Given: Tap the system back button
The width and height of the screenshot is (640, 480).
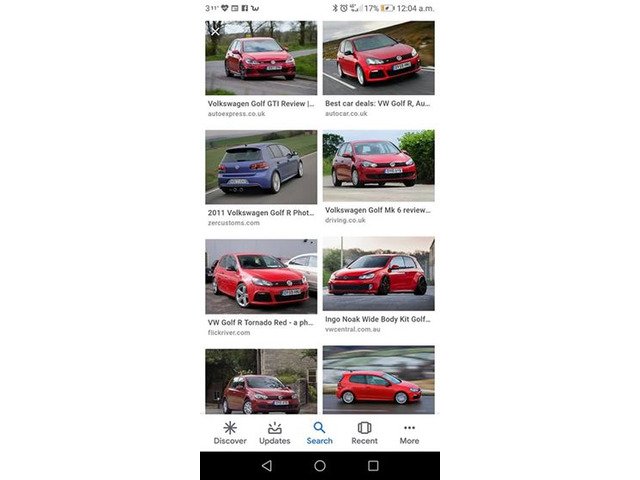Looking at the screenshot, I should (266, 466).
